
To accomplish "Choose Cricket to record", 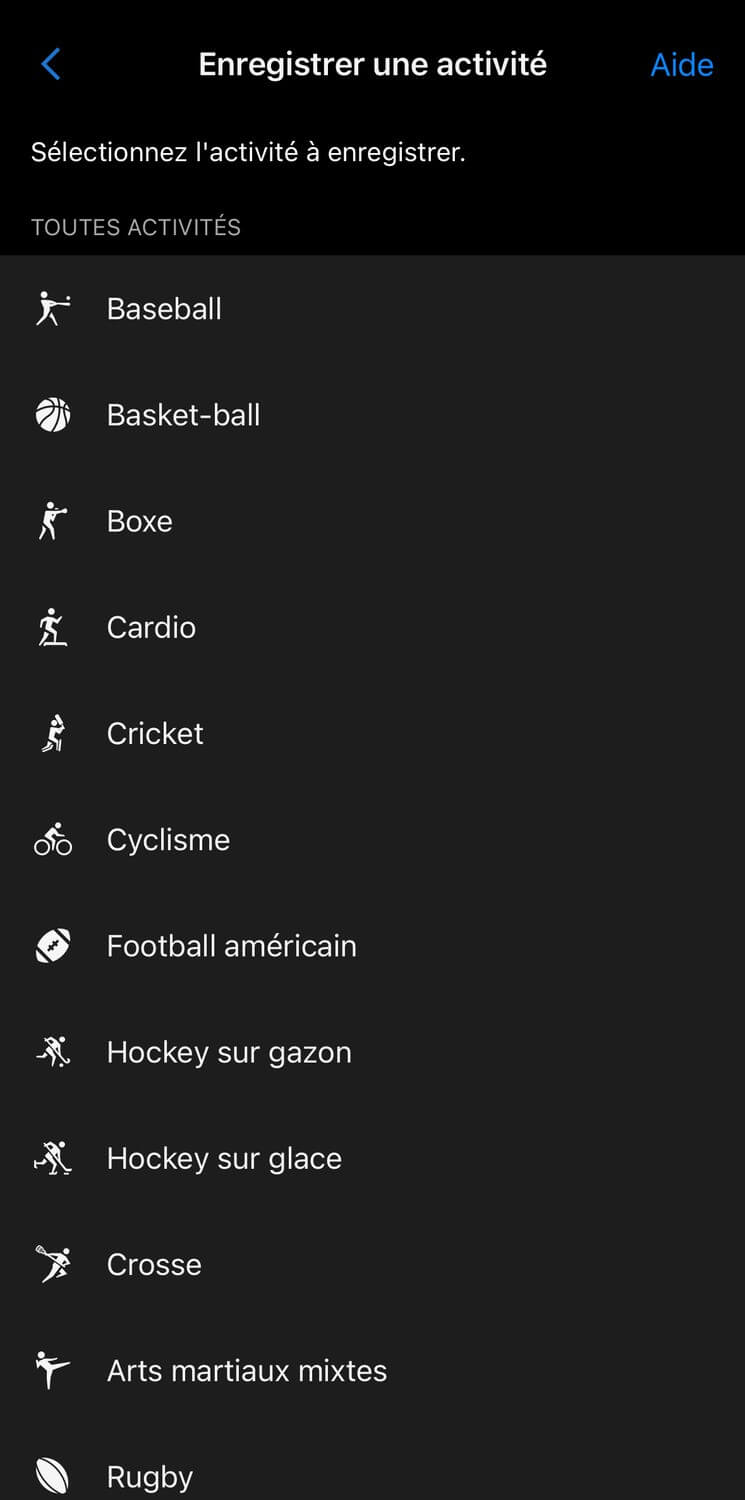I will click(x=372, y=733).
